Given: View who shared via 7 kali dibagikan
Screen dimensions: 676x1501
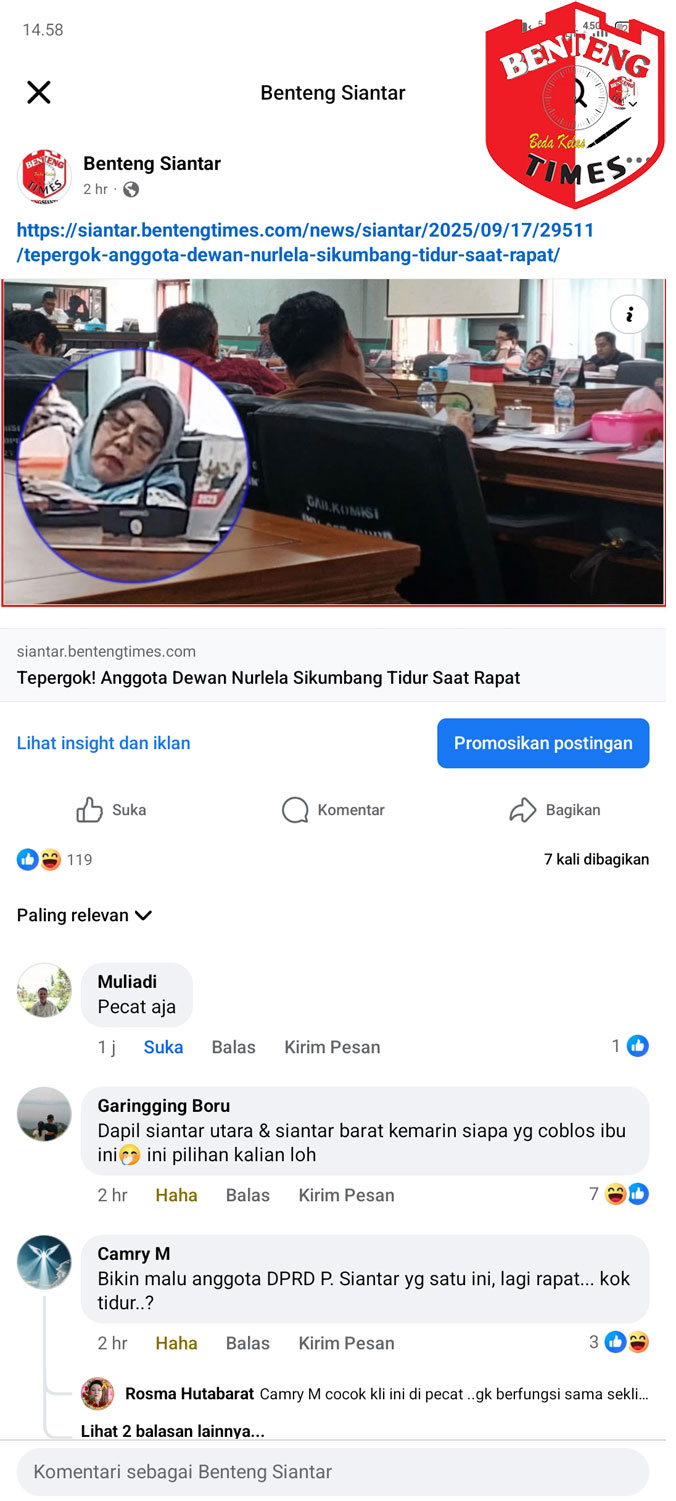Looking at the screenshot, I should click(596, 859).
